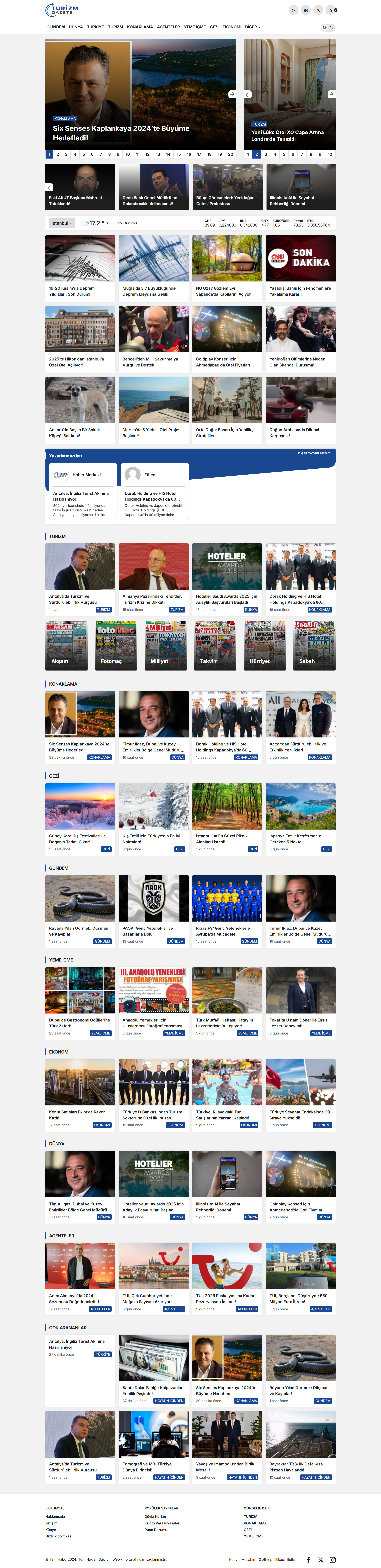Open the notifications bell
Viewport: 381px width, 1568px height.
(330, 10)
